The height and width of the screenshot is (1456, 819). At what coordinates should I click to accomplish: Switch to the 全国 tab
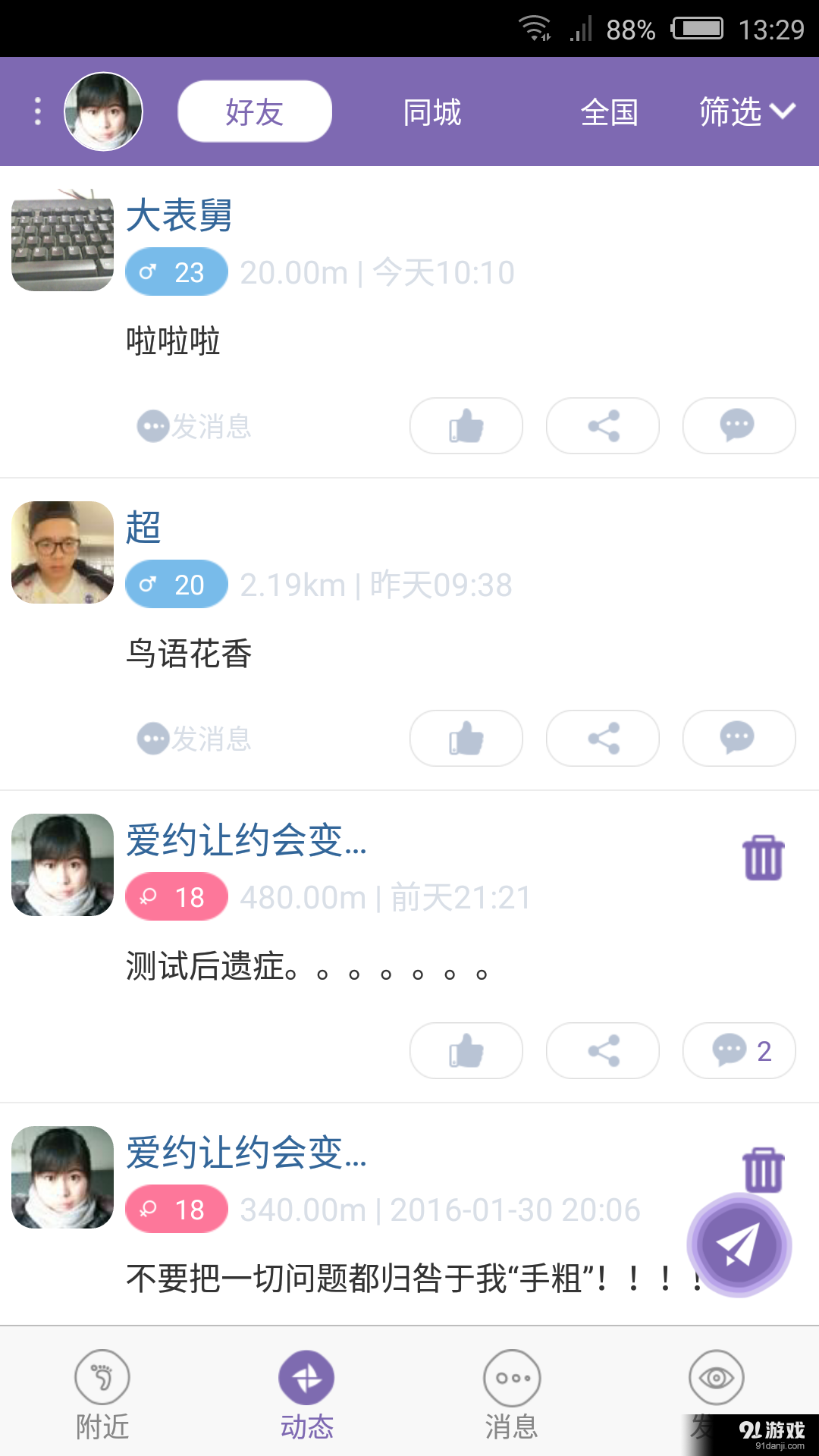610,111
